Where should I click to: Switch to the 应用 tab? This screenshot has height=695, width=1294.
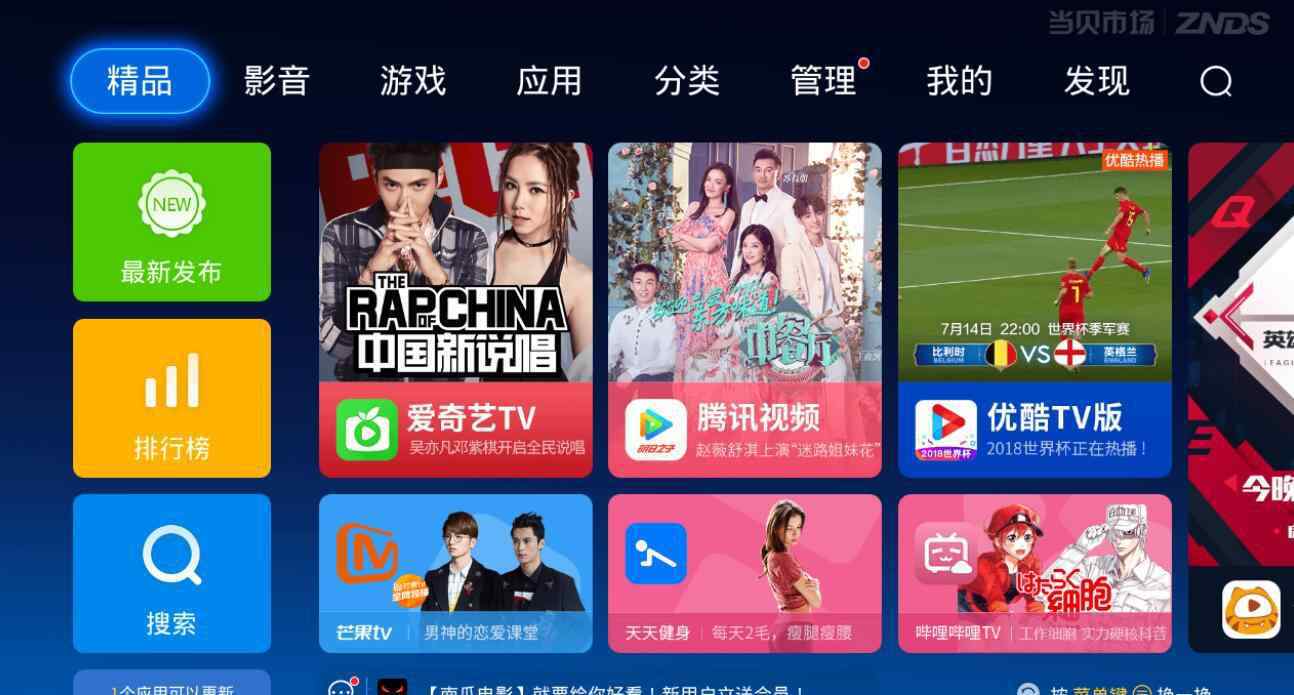coord(549,81)
